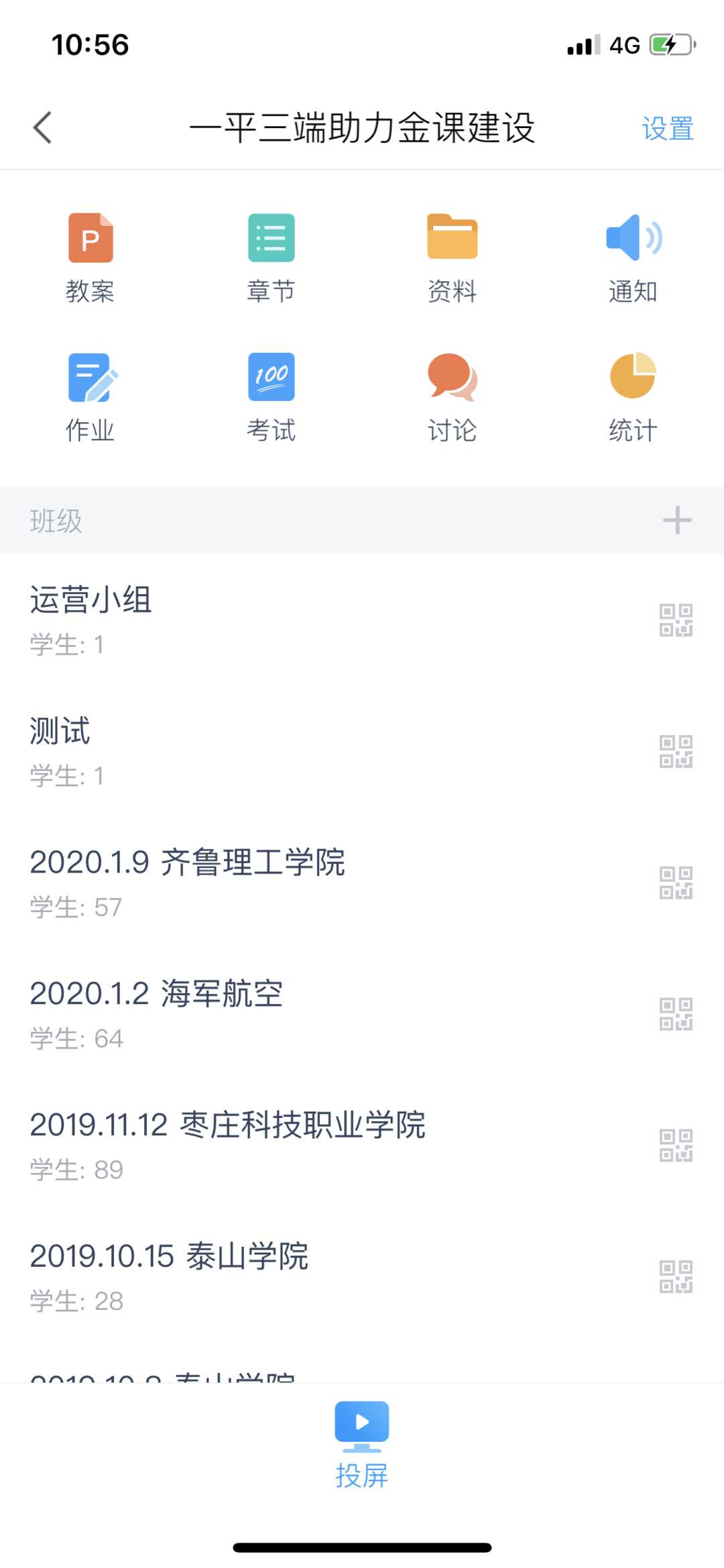
Task: Show QR code for the 测试 class
Action: [x=676, y=751]
